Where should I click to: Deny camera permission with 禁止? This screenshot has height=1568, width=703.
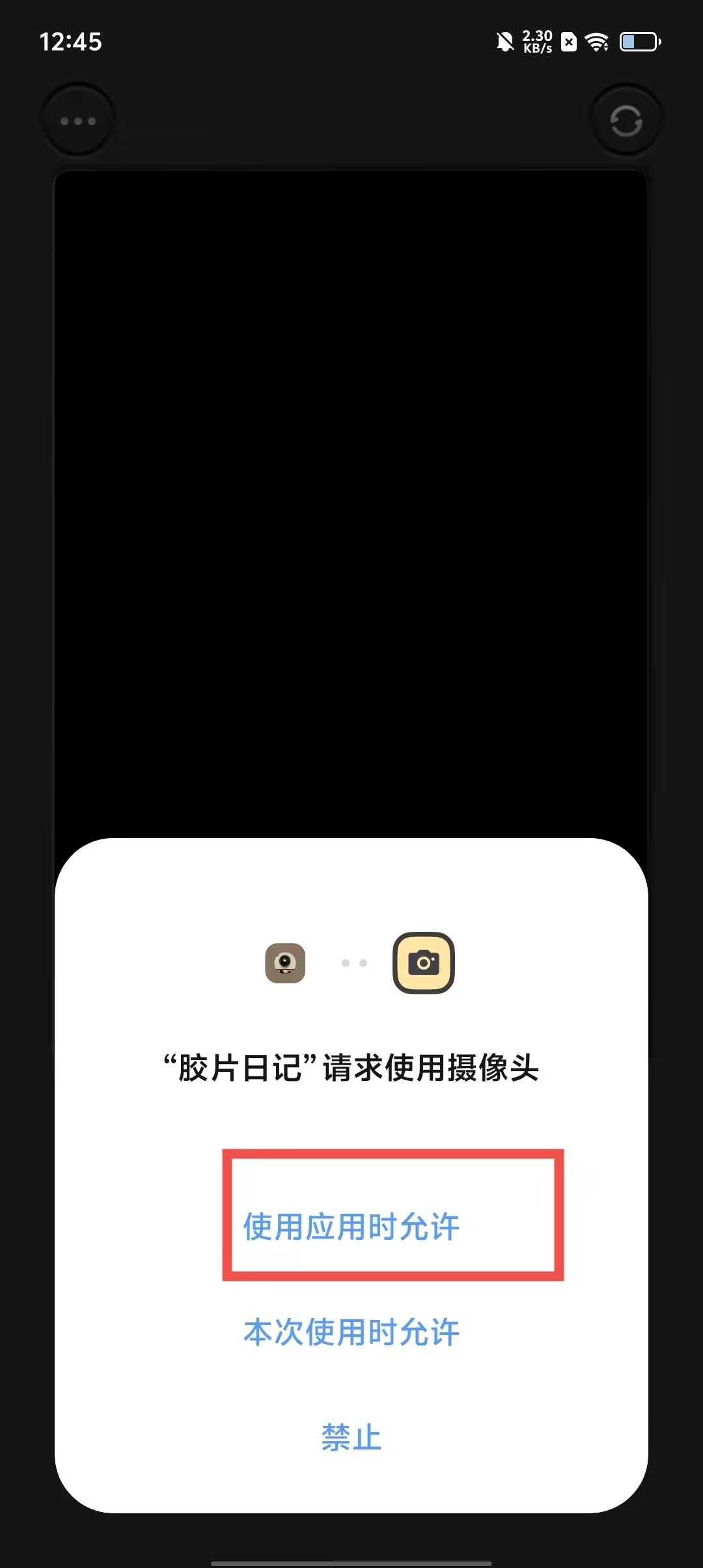[x=351, y=1437]
